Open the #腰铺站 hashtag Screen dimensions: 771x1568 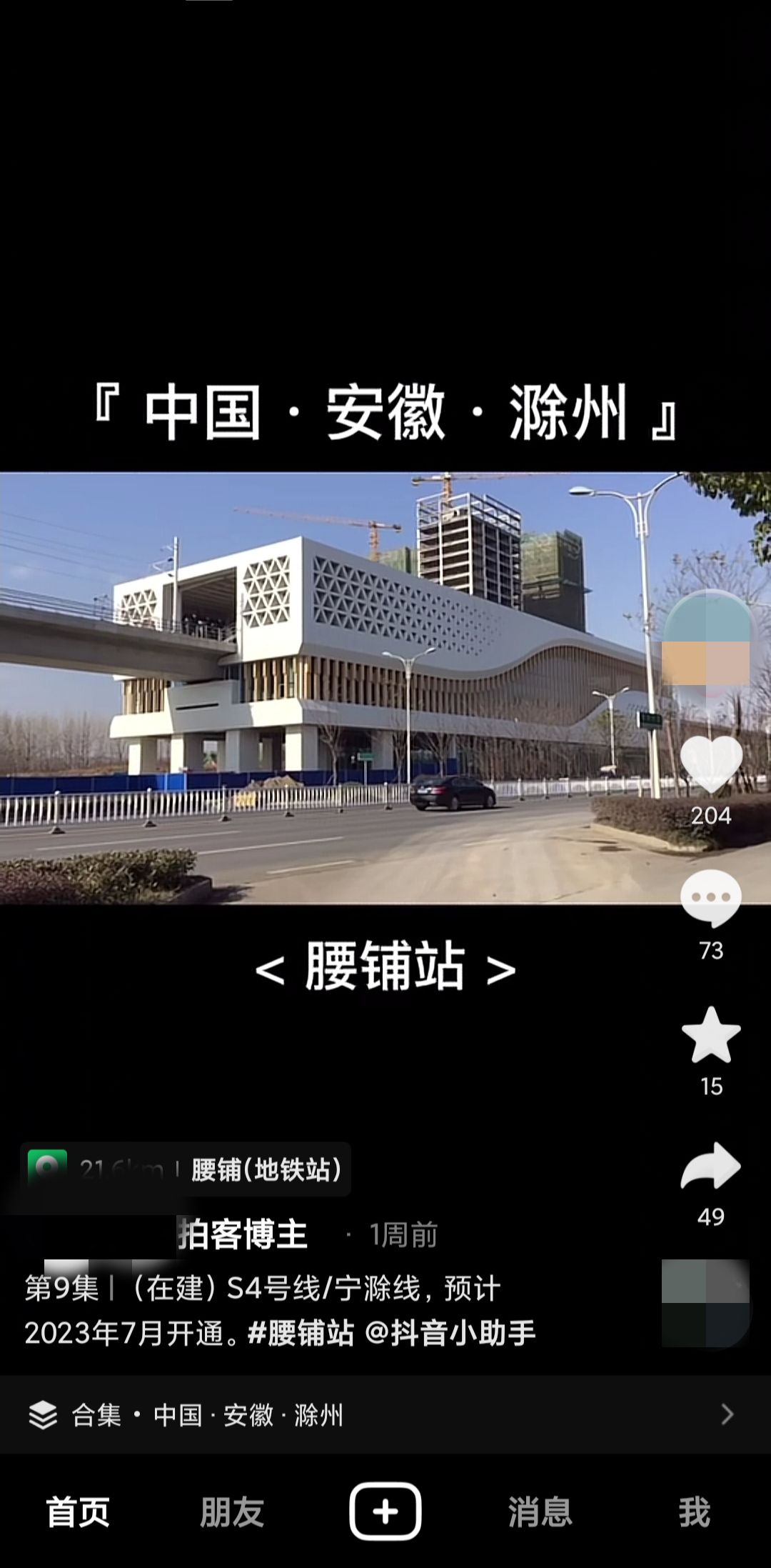[301, 1333]
